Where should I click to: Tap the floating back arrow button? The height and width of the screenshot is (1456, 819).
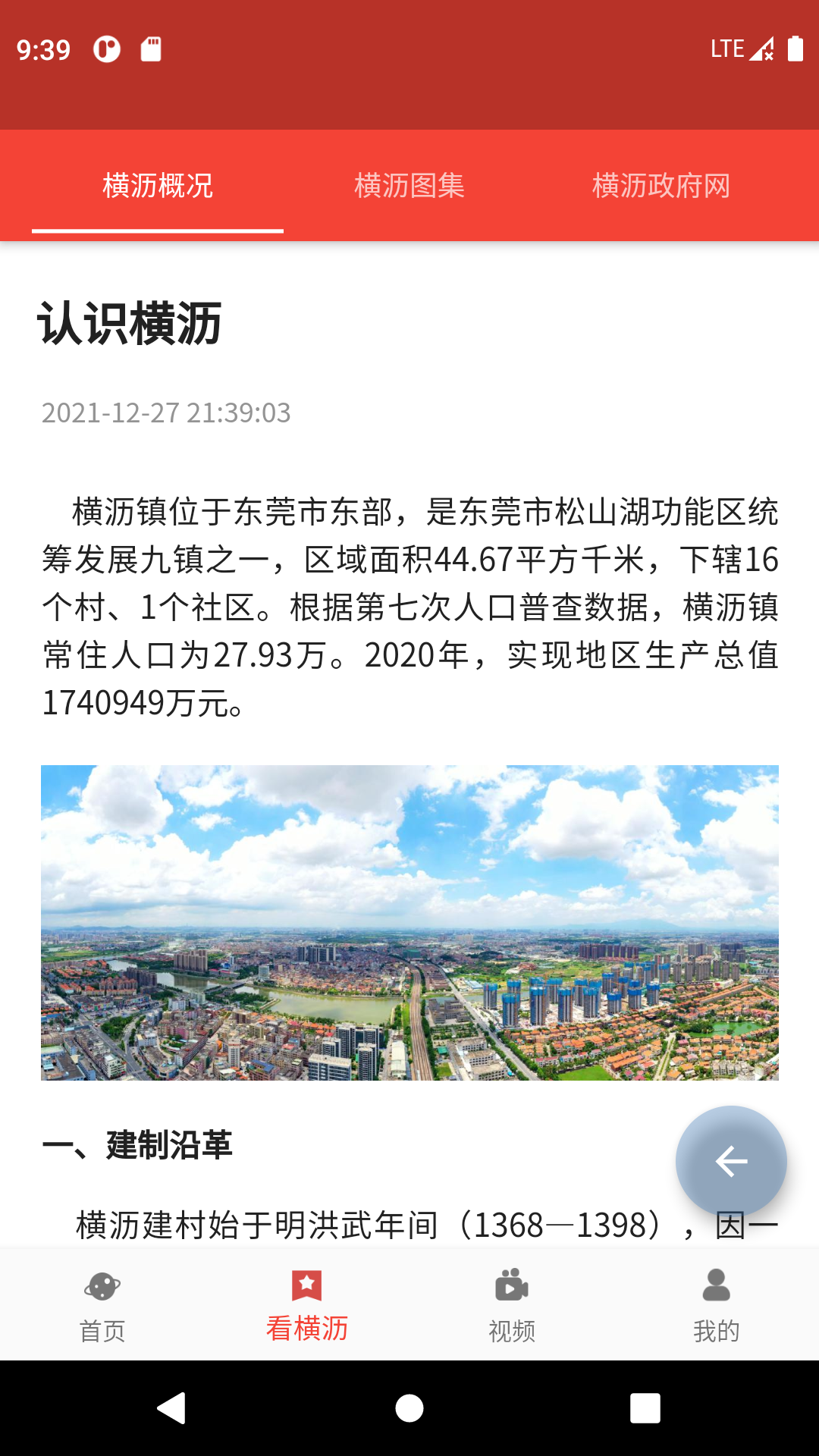[x=731, y=1161]
